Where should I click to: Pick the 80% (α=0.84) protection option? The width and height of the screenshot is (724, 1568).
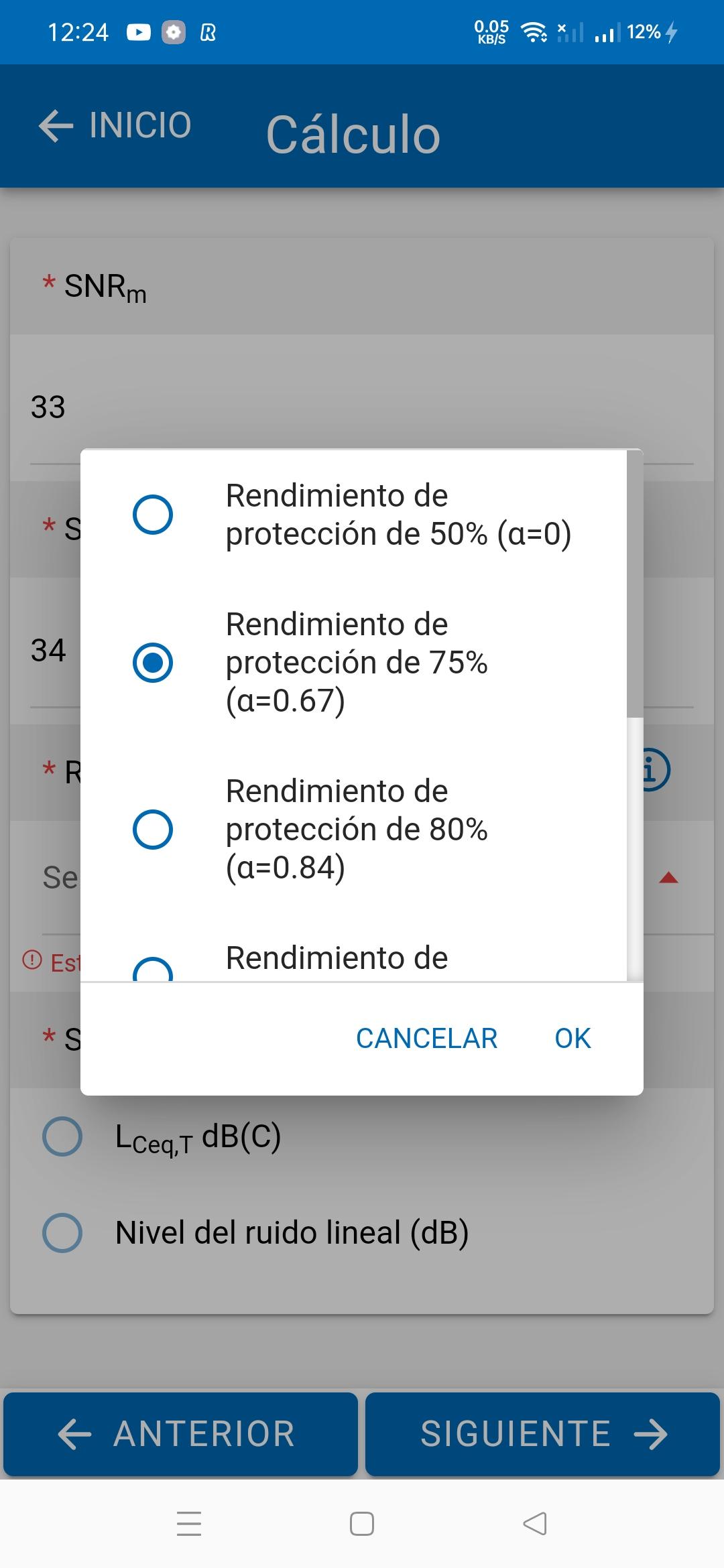pyautogui.click(x=353, y=829)
